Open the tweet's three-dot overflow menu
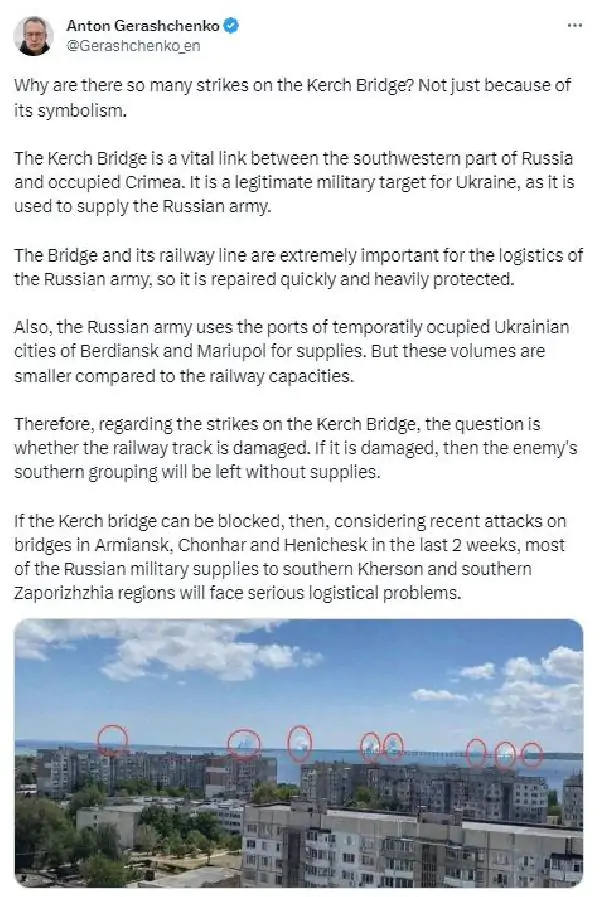 coord(574,23)
